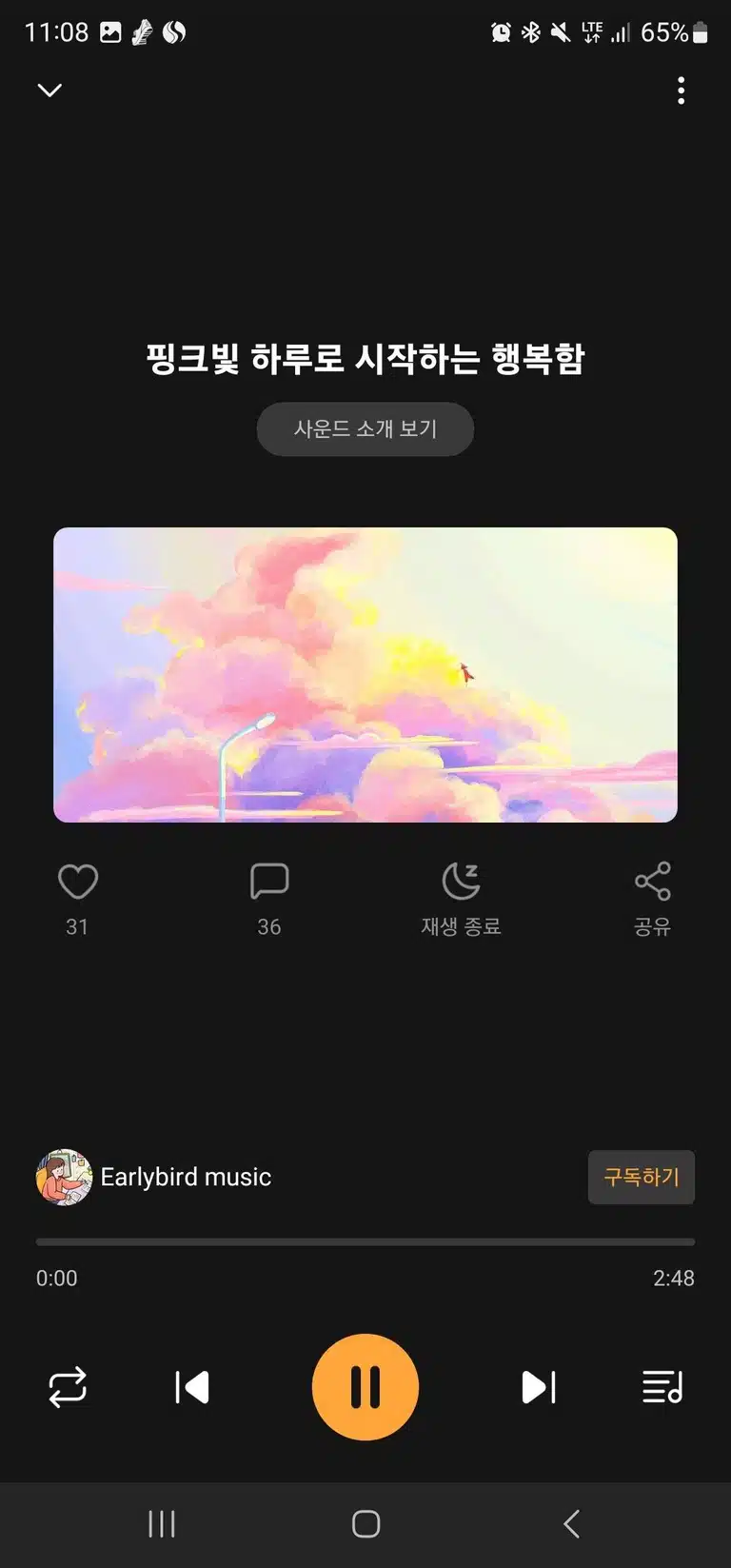This screenshot has height=1568, width=731.
Task: Skip to the previous track
Action: (x=192, y=1387)
